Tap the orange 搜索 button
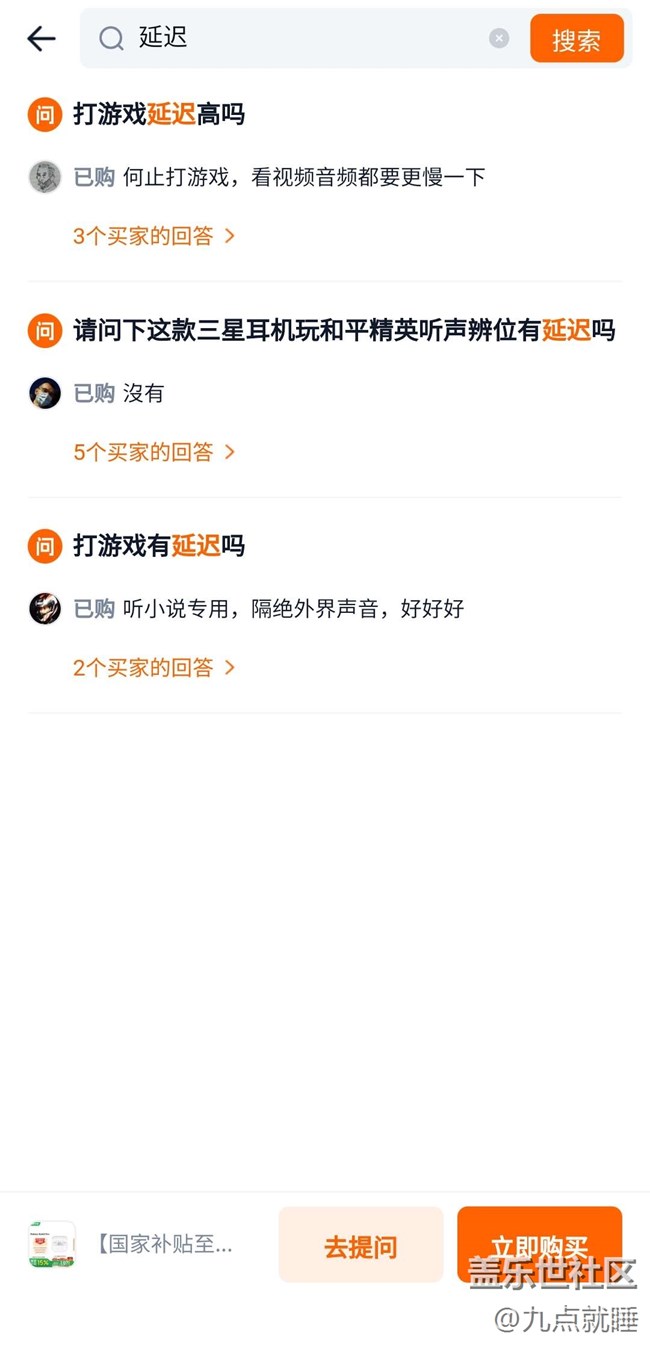650x1354 pixels. click(x=577, y=39)
